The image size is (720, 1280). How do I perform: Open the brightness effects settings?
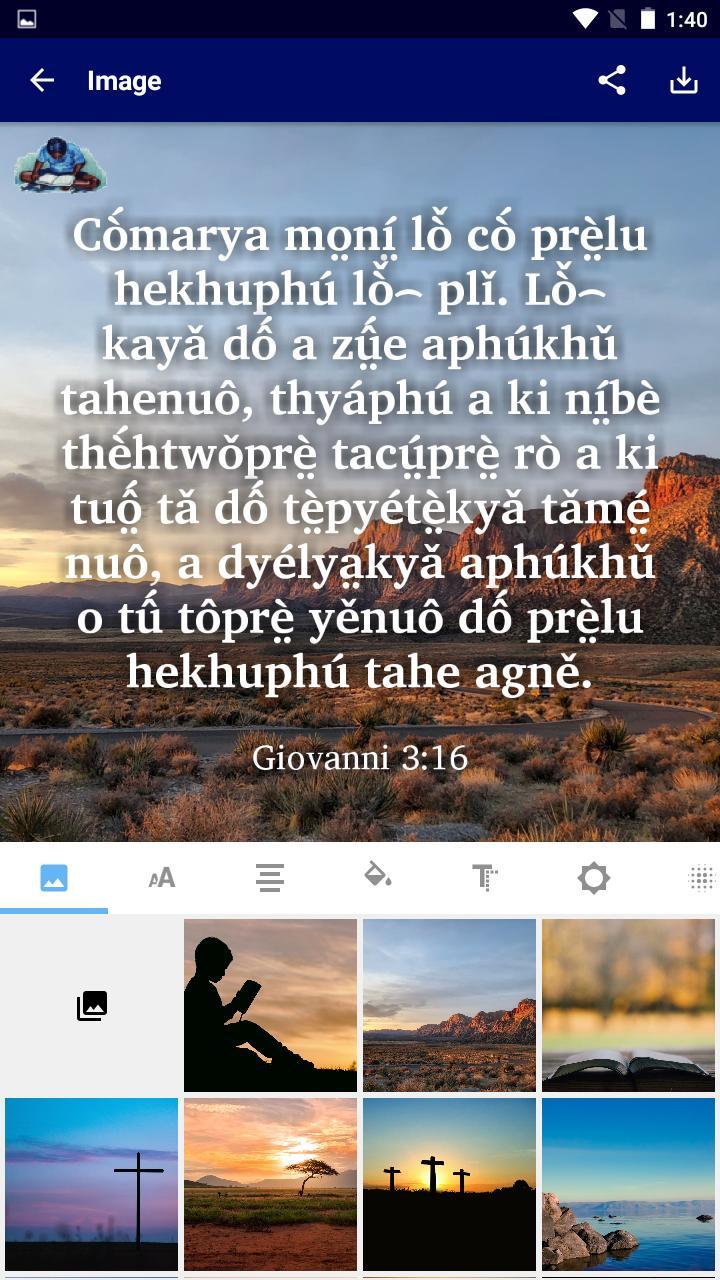pos(594,877)
